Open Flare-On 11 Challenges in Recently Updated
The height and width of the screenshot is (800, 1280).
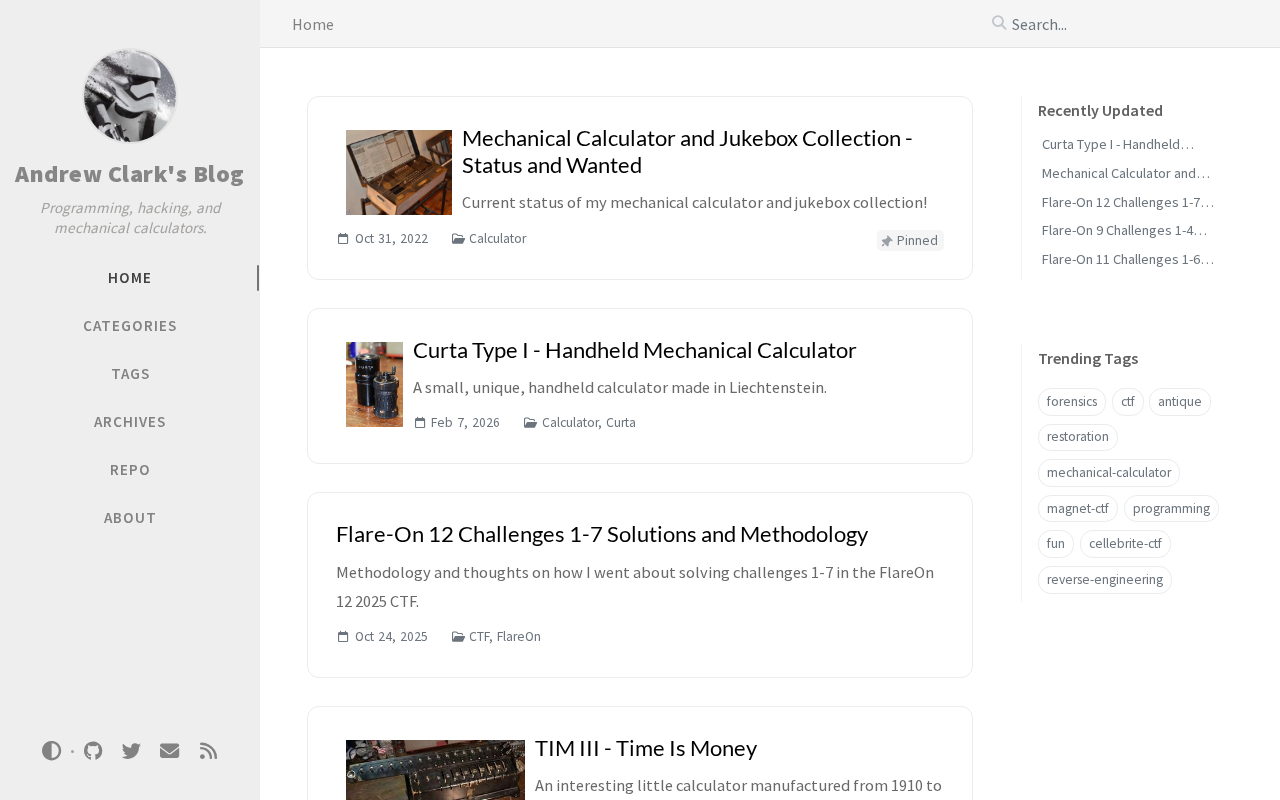pyautogui.click(x=1127, y=260)
